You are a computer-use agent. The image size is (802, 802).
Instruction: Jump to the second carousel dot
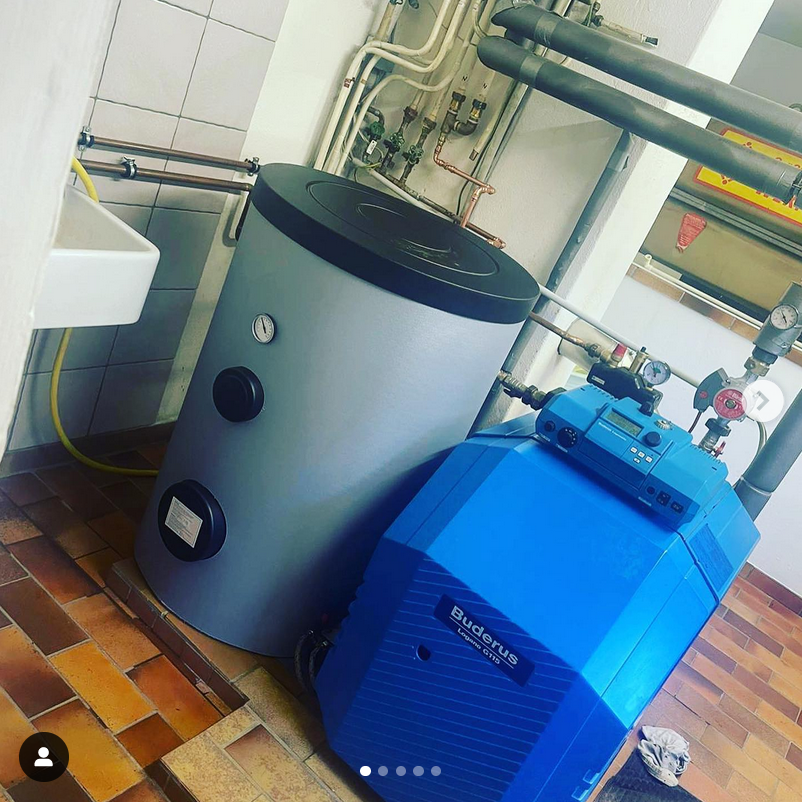pos(382,771)
